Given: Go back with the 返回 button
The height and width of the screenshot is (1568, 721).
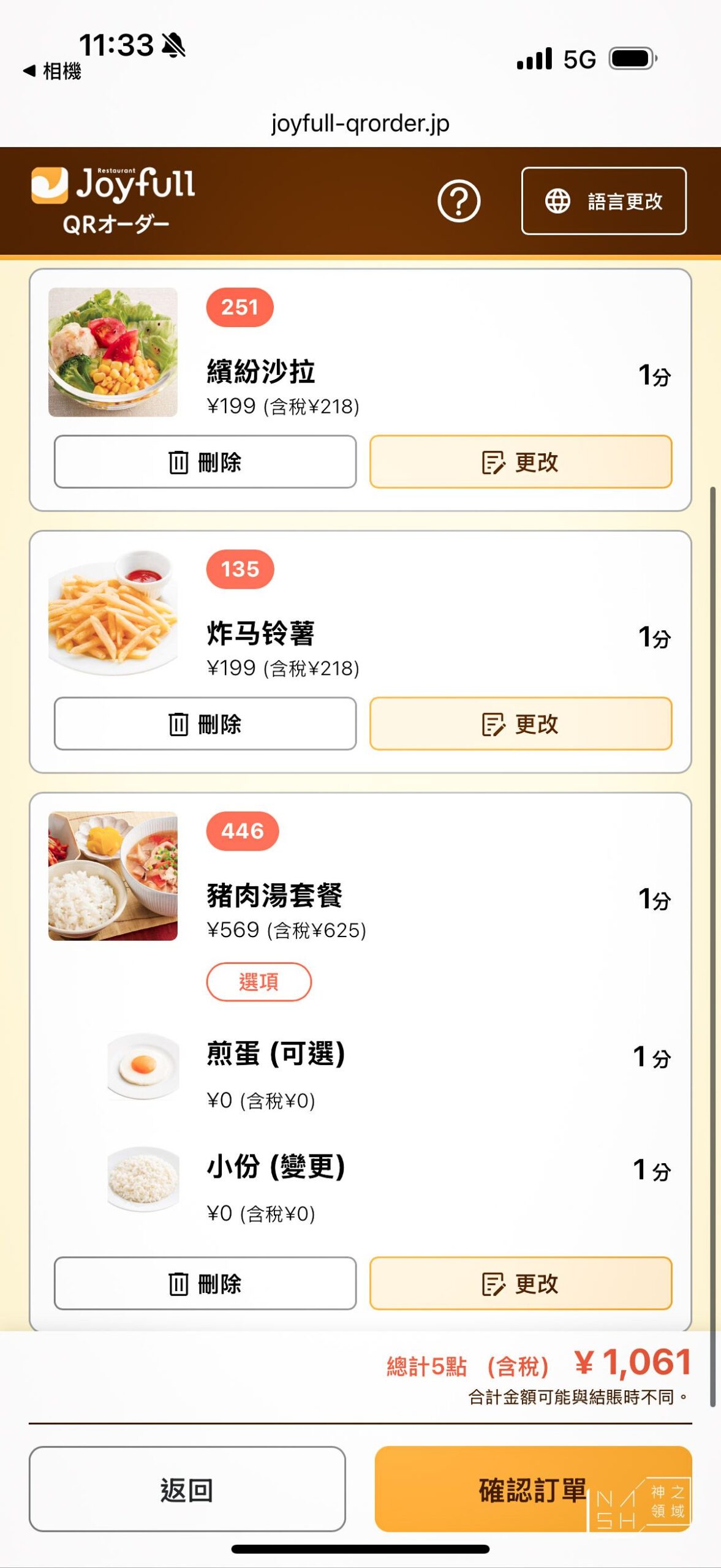Looking at the screenshot, I should coord(187,1489).
